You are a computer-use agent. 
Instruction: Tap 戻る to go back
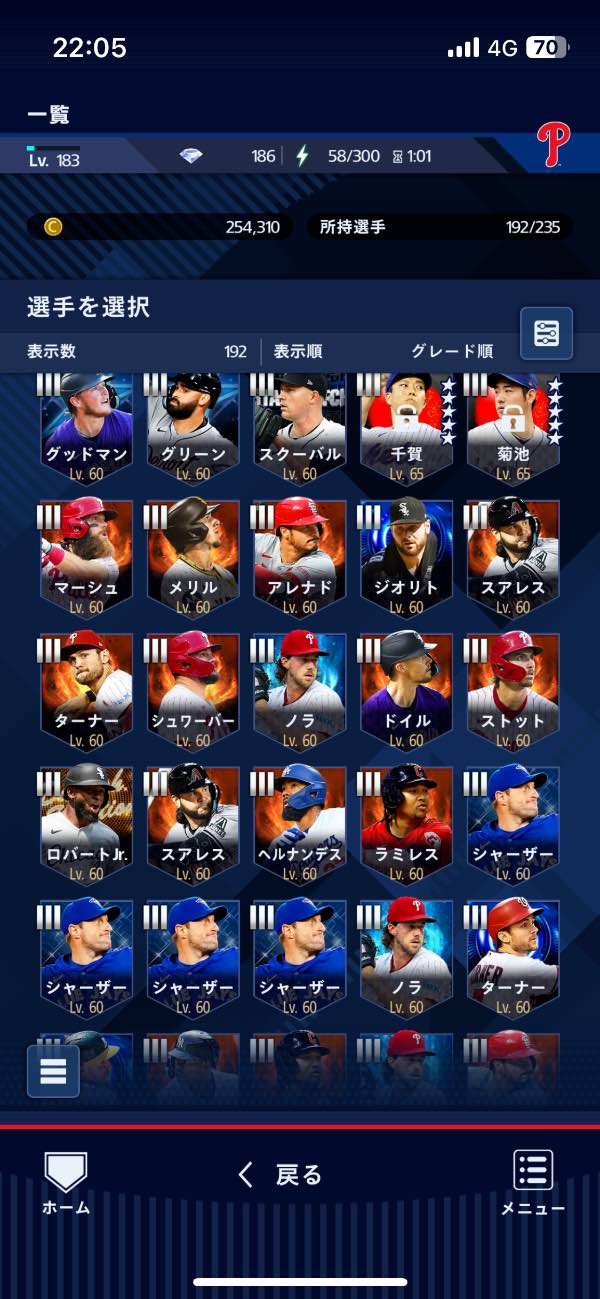[x=281, y=1175]
